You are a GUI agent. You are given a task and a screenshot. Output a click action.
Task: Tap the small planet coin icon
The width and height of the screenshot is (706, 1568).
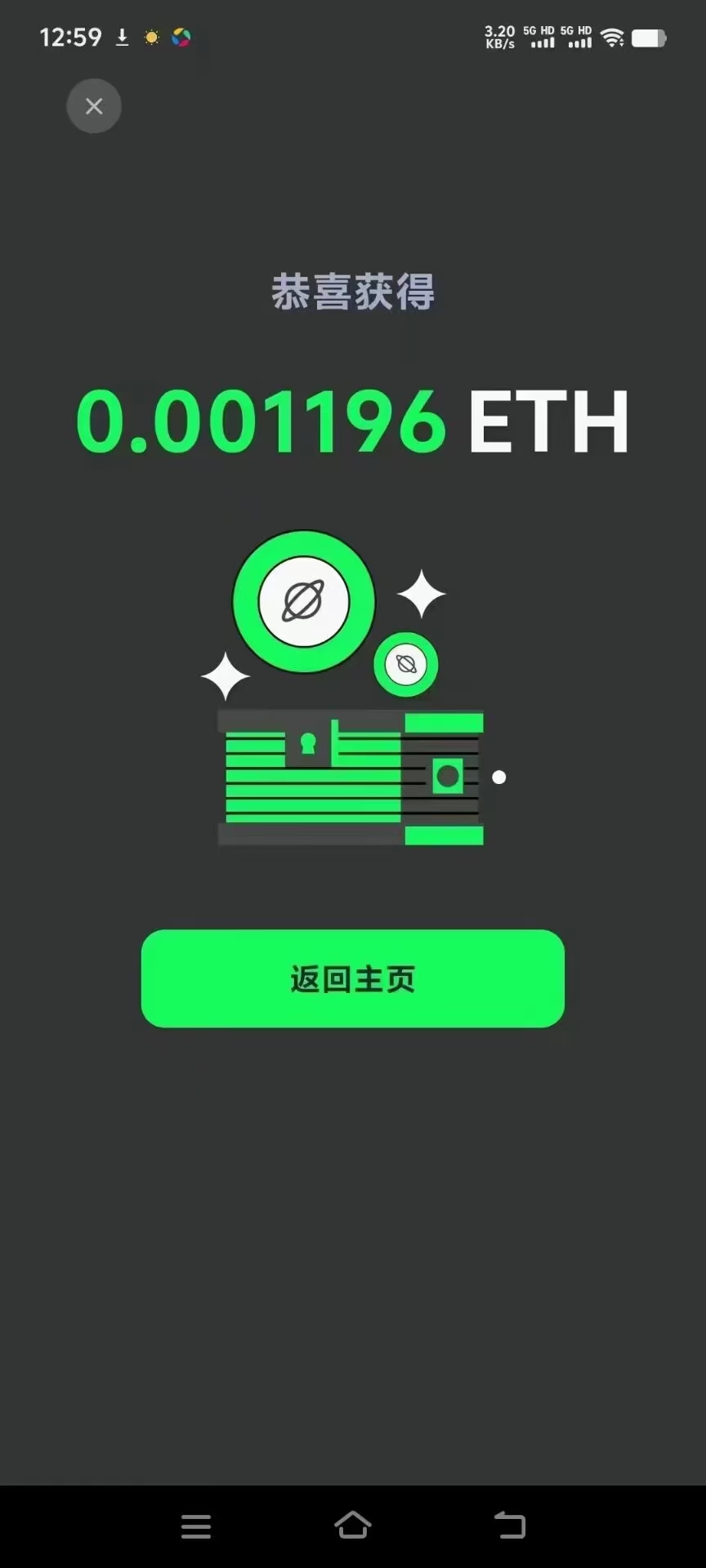(406, 664)
